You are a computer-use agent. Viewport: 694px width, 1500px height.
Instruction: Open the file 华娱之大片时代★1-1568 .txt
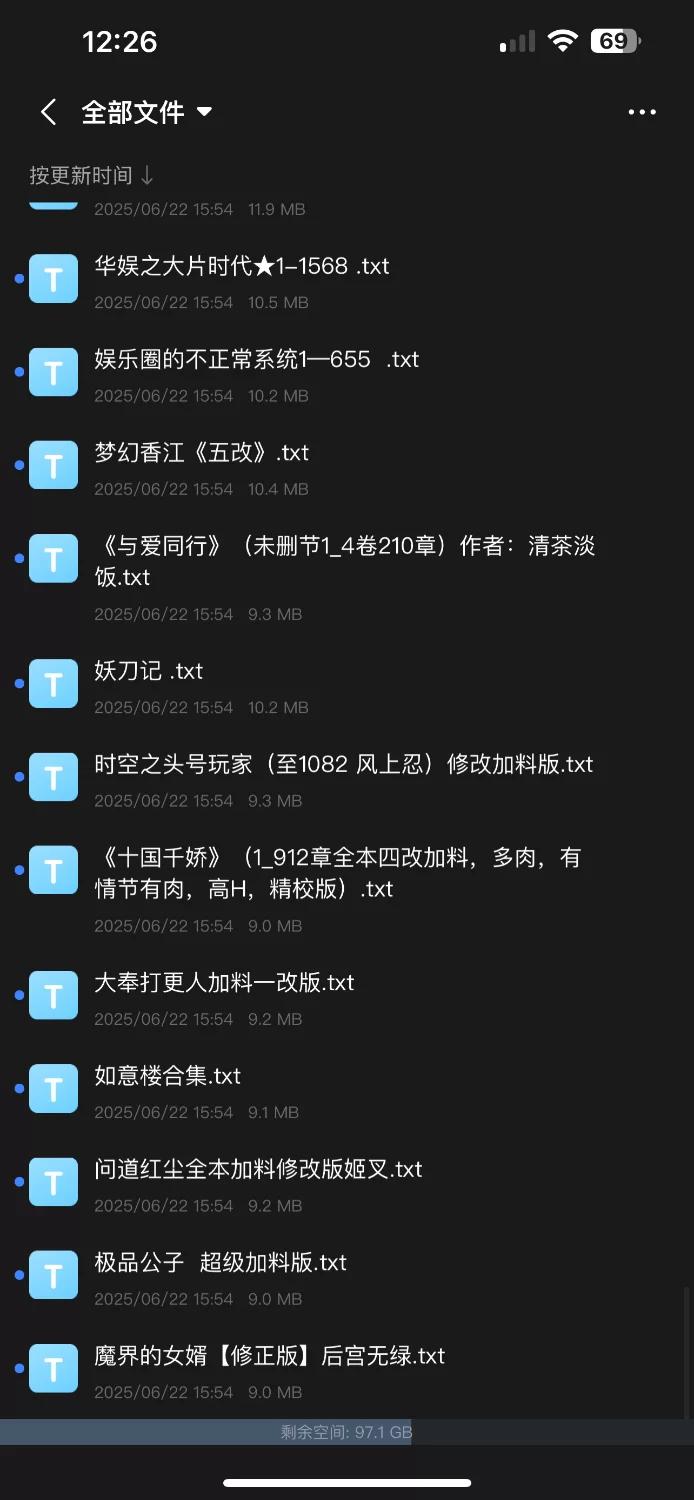[242, 267]
